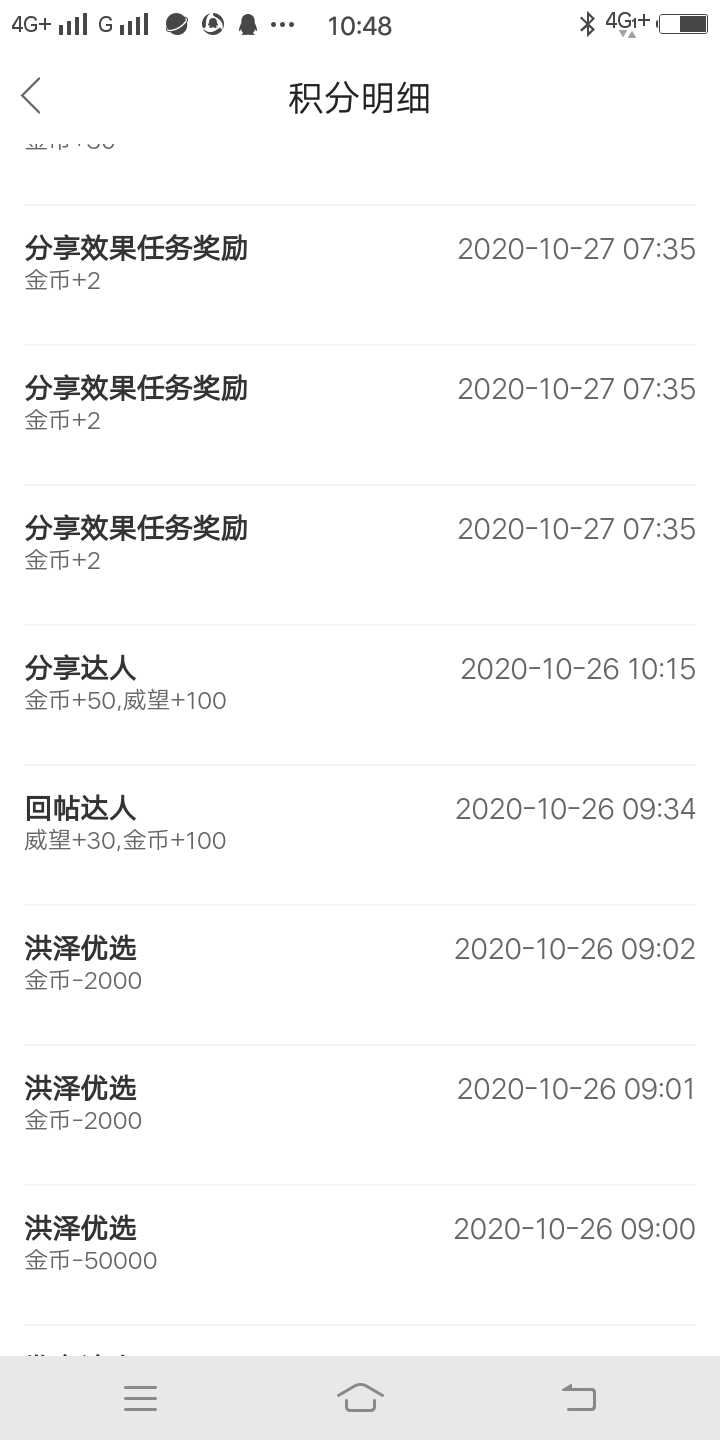This screenshot has width=720, height=1440.
Task: Go back from the 积分明细 page
Action: [31, 96]
